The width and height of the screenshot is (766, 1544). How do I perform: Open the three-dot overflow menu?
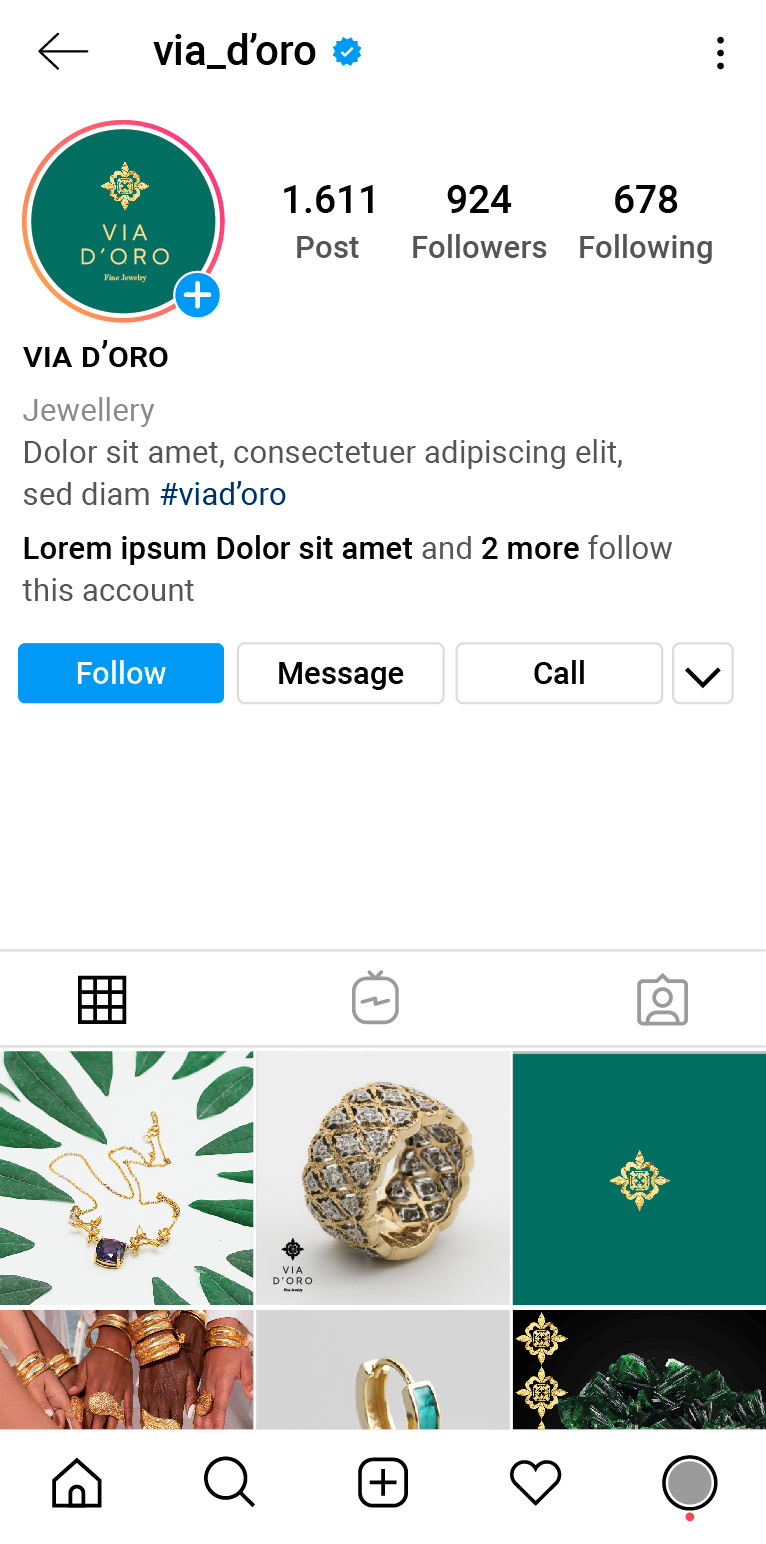click(720, 53)
